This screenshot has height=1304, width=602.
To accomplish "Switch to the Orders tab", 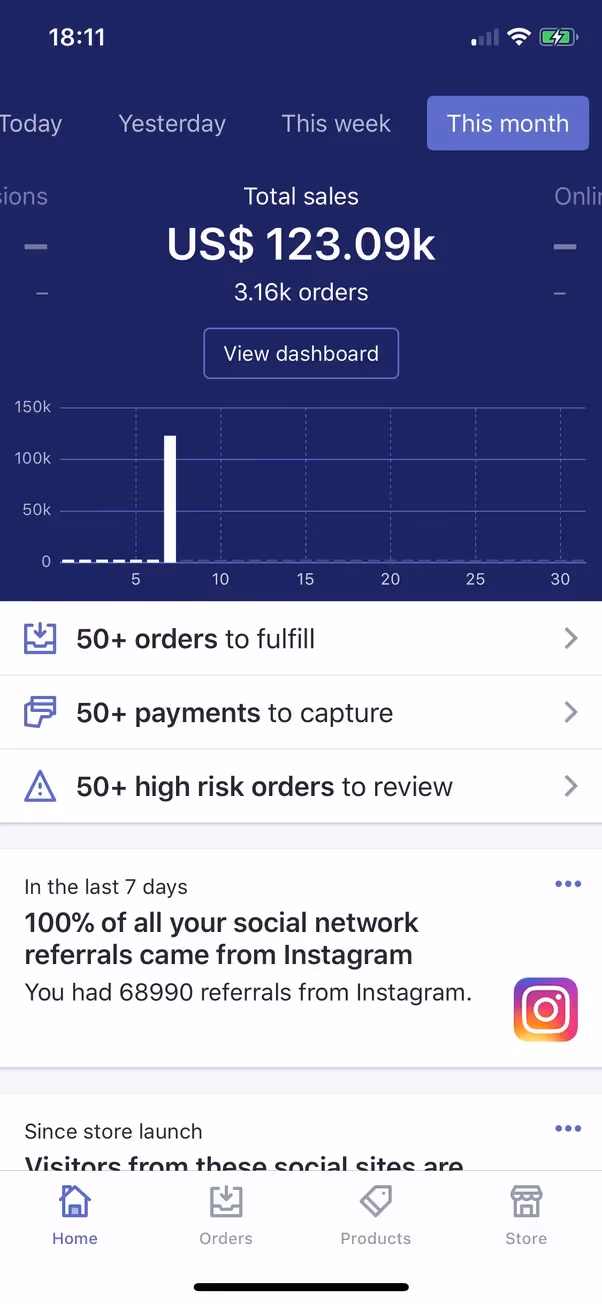I will [x=226, y=1215].
